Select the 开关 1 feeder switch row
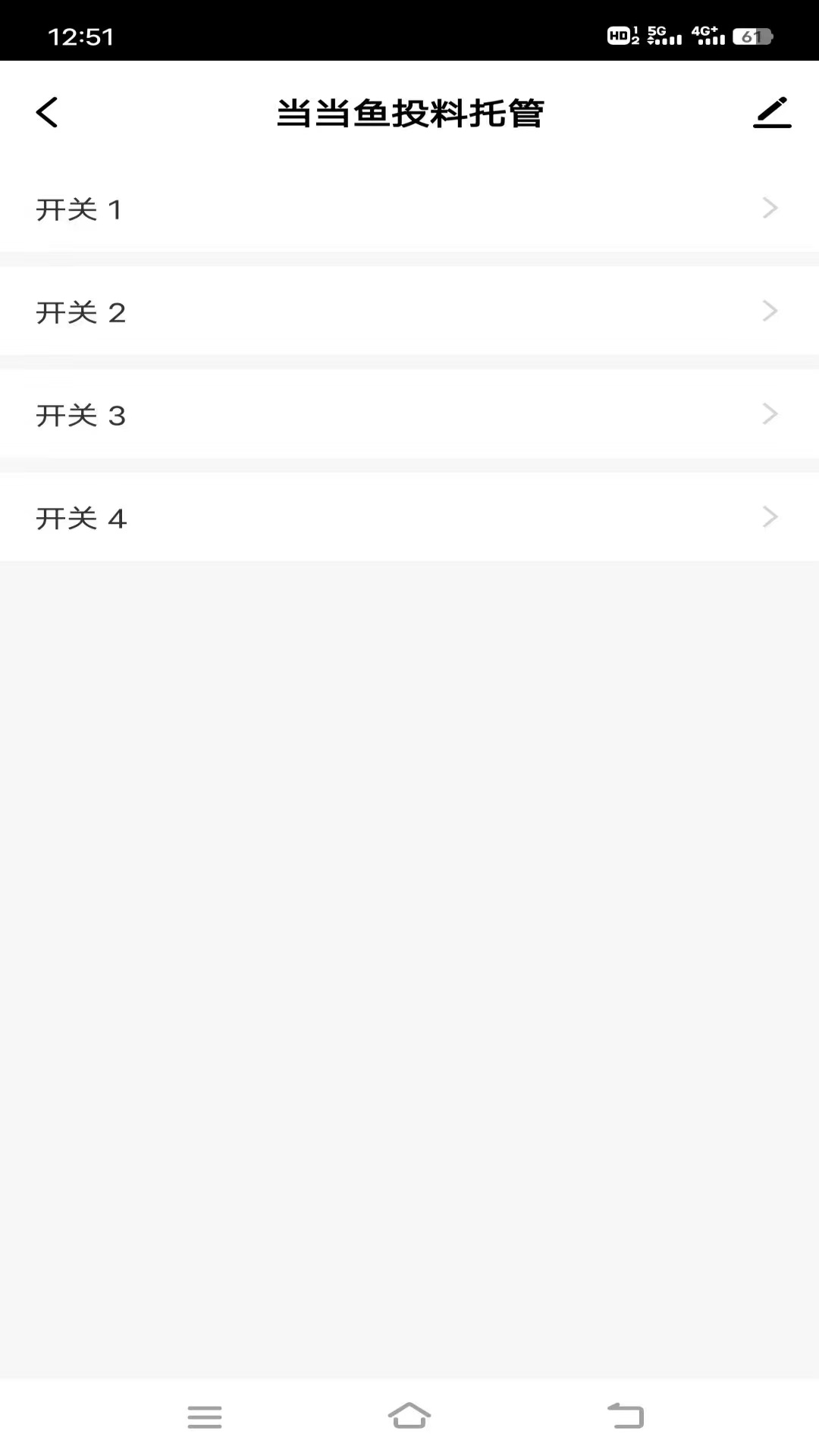819x1456 pixels. [409, 209]
